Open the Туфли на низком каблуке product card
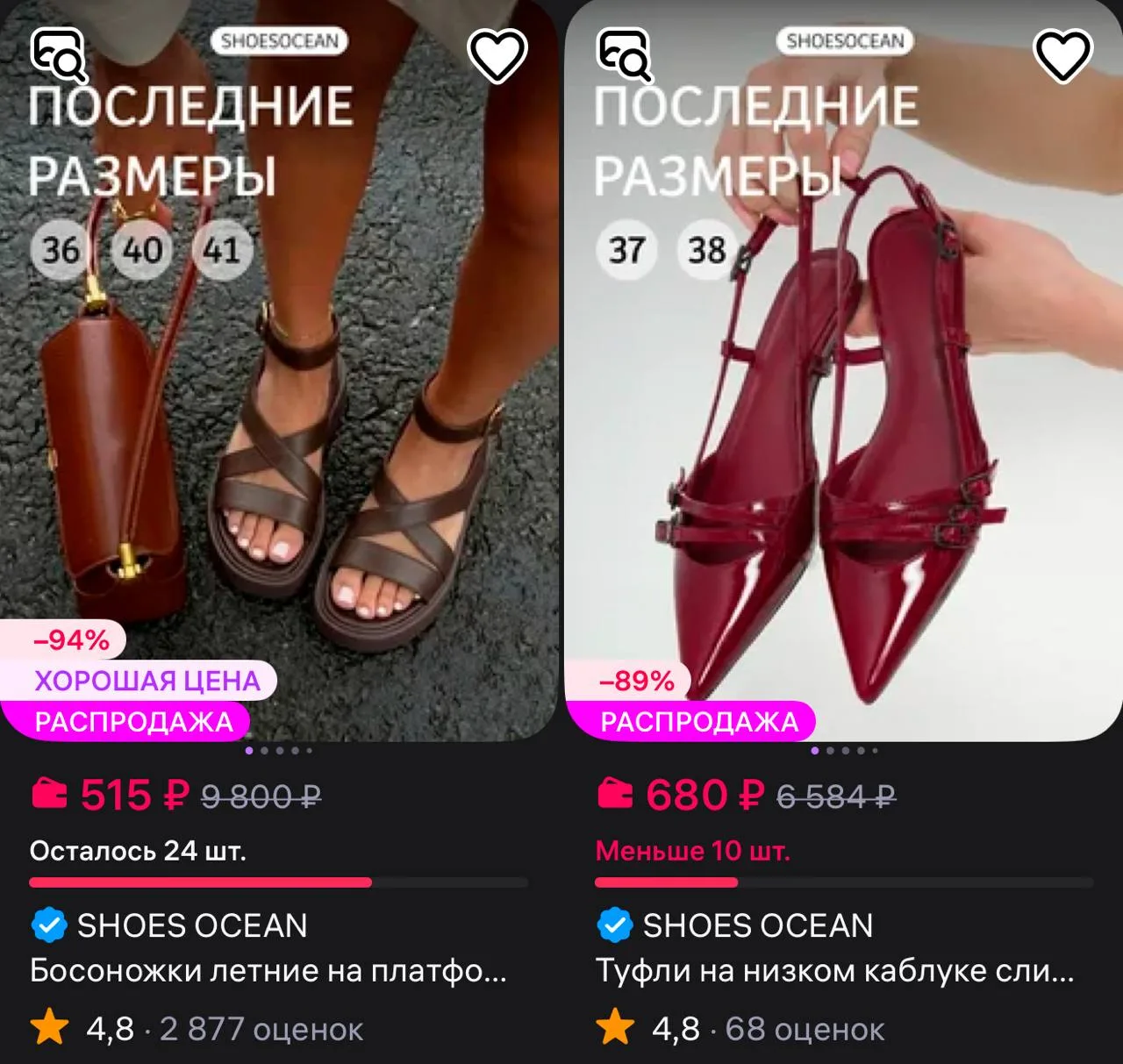The image size is (1123, 1064). [834, 971]
